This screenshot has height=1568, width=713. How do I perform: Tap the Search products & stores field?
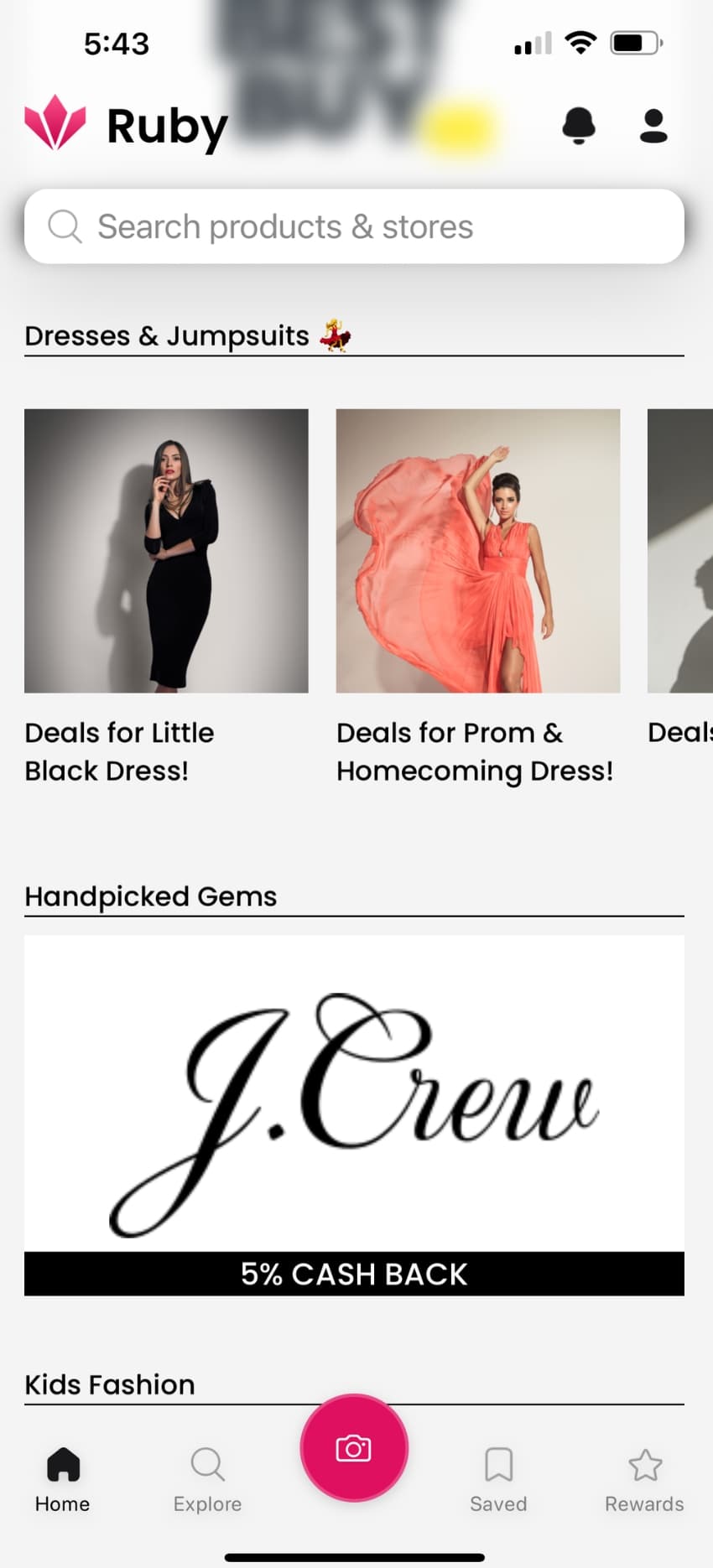pos(354,226)
